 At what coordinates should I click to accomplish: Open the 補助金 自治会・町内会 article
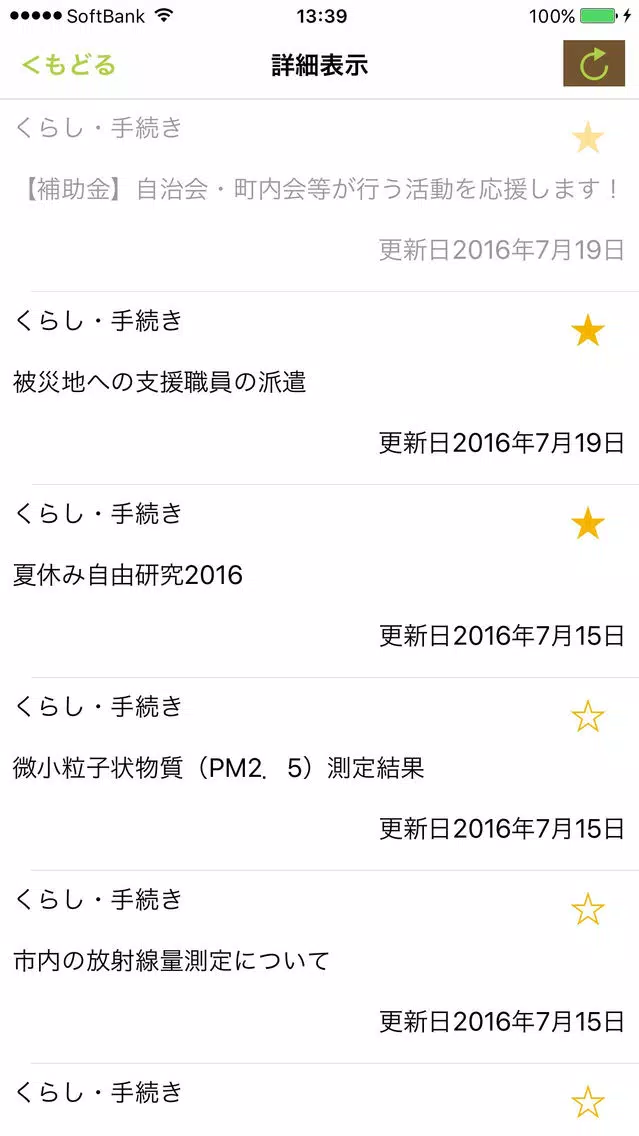pyautogui.click(x=320, y=196)
